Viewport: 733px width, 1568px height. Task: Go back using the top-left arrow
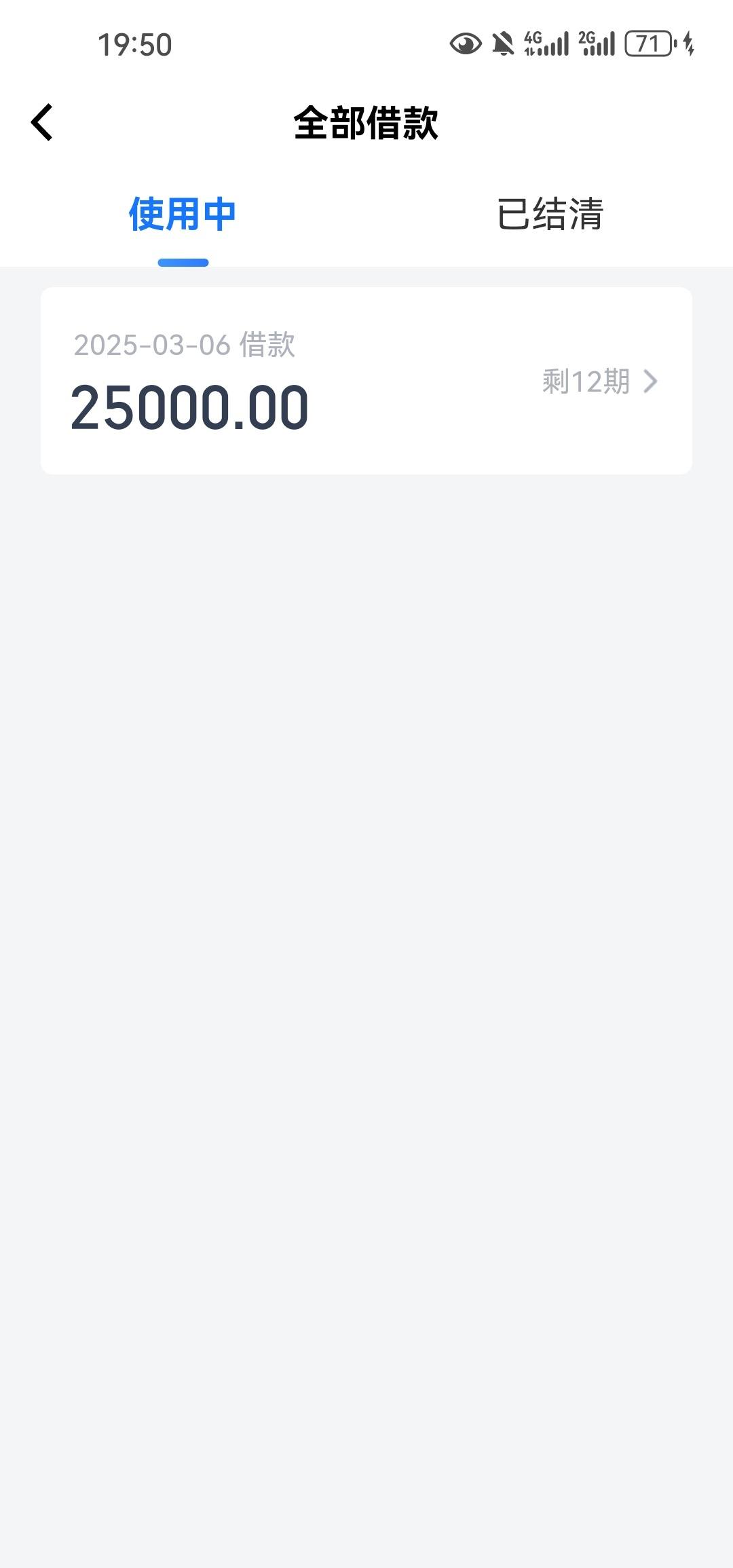42,123
